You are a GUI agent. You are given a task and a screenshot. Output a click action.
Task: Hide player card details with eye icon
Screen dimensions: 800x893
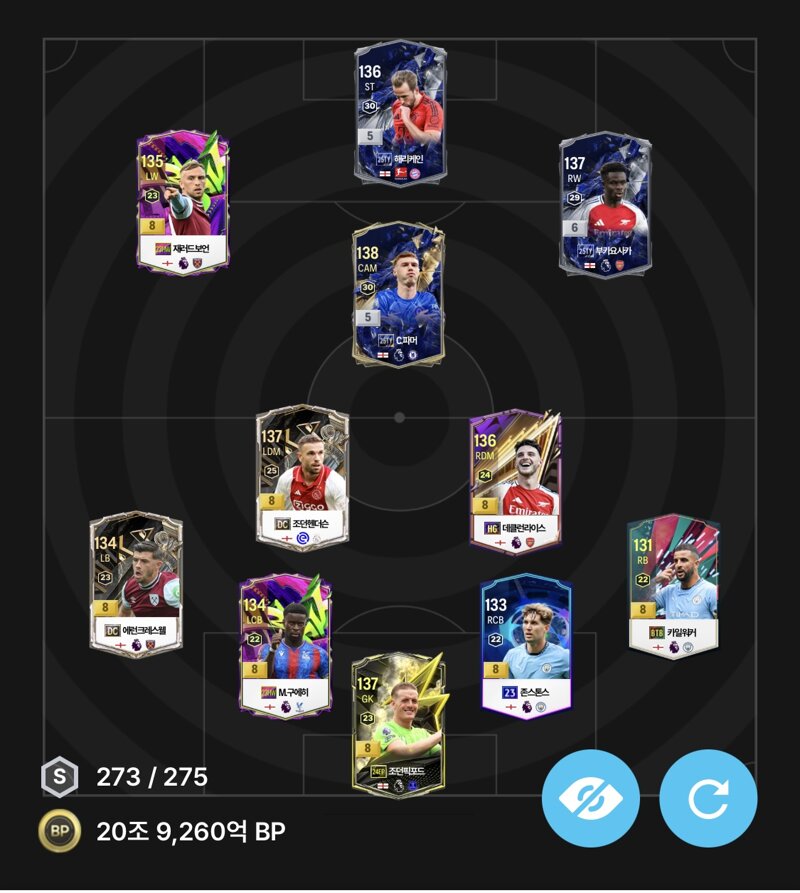(x=590, y=797)
